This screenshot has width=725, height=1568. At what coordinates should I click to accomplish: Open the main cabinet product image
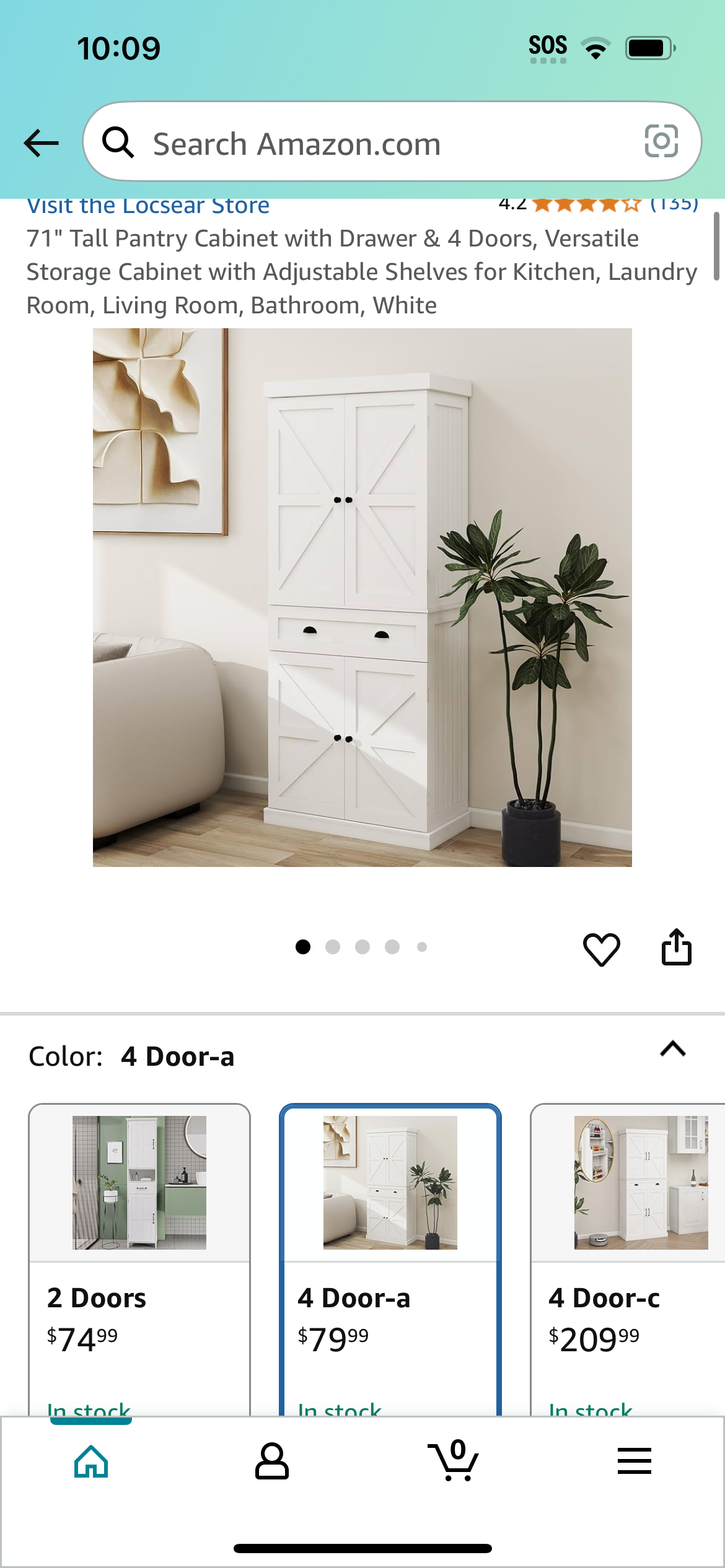(x=362, y=597)
